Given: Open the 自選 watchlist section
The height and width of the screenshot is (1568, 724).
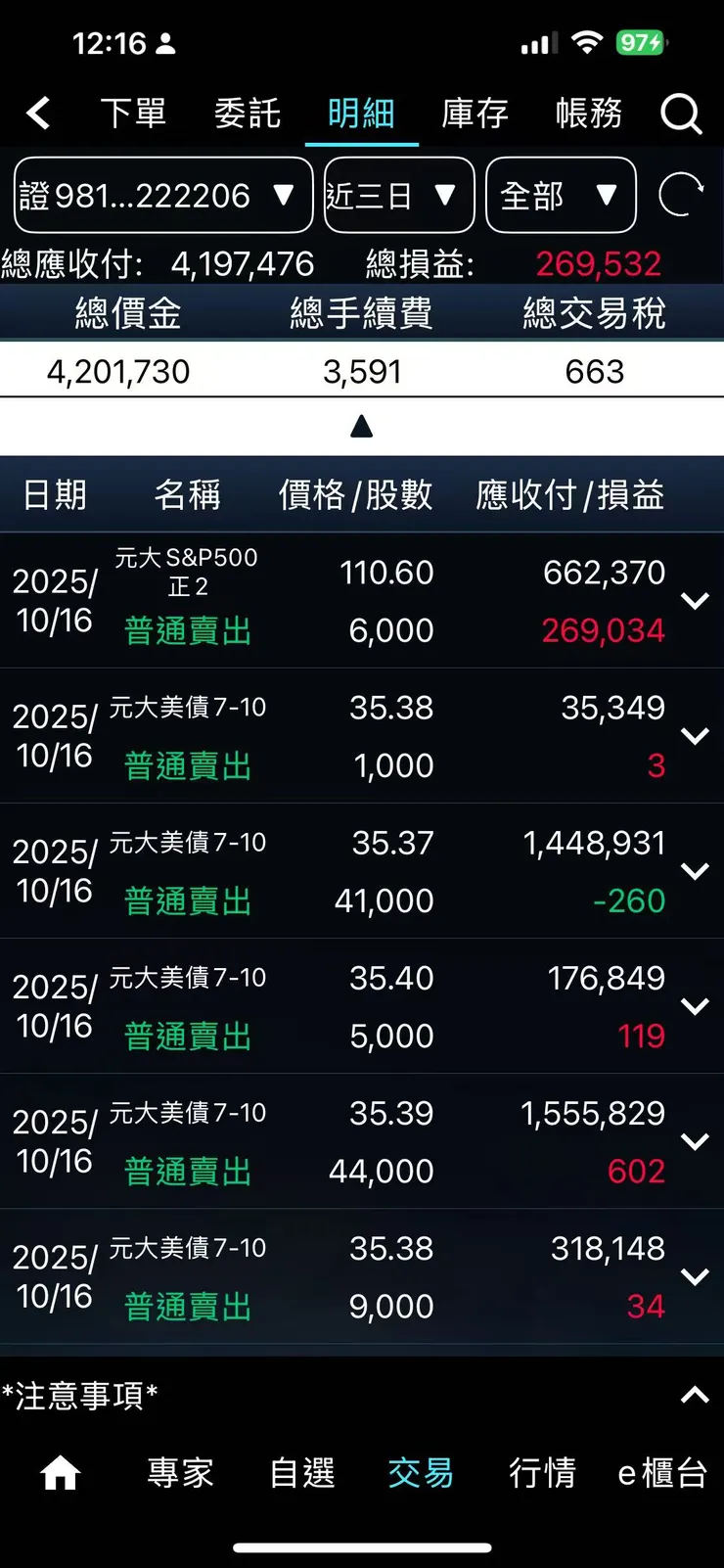Looking at the screenshot, I should coord(300,1473).
